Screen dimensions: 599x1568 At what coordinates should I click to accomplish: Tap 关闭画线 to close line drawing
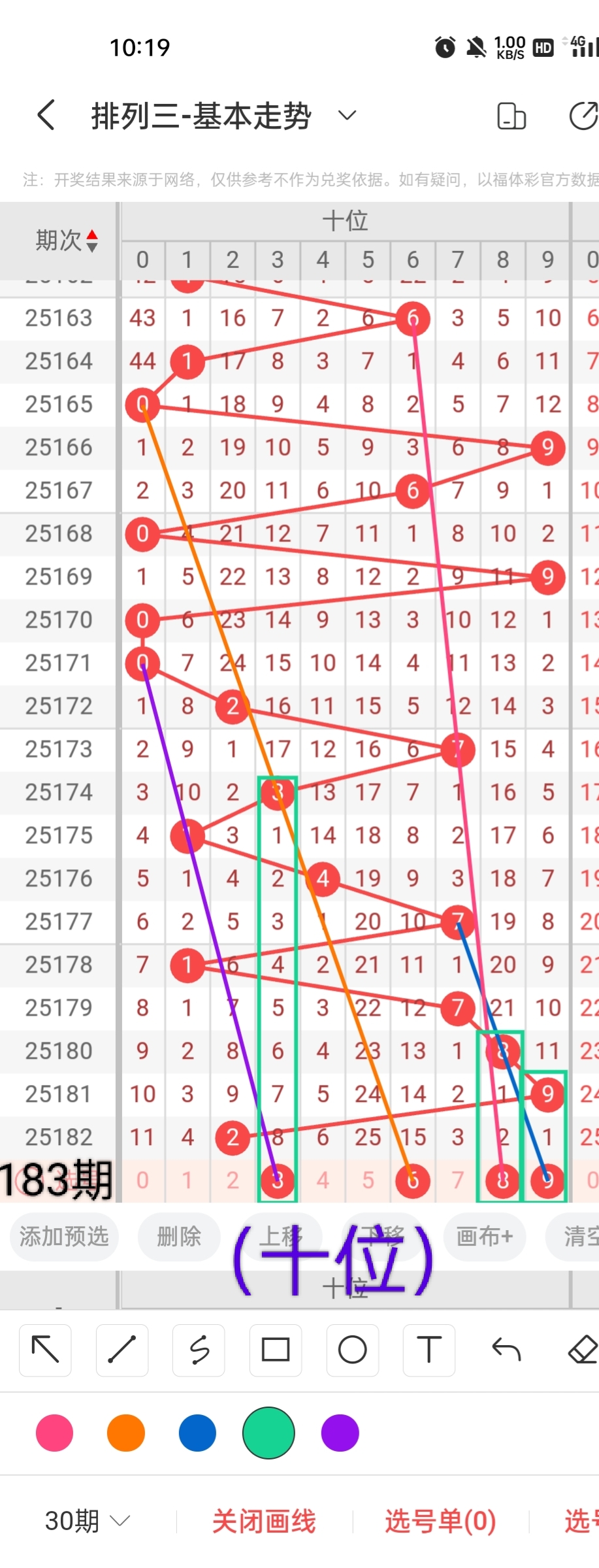tap(264, 1521)
